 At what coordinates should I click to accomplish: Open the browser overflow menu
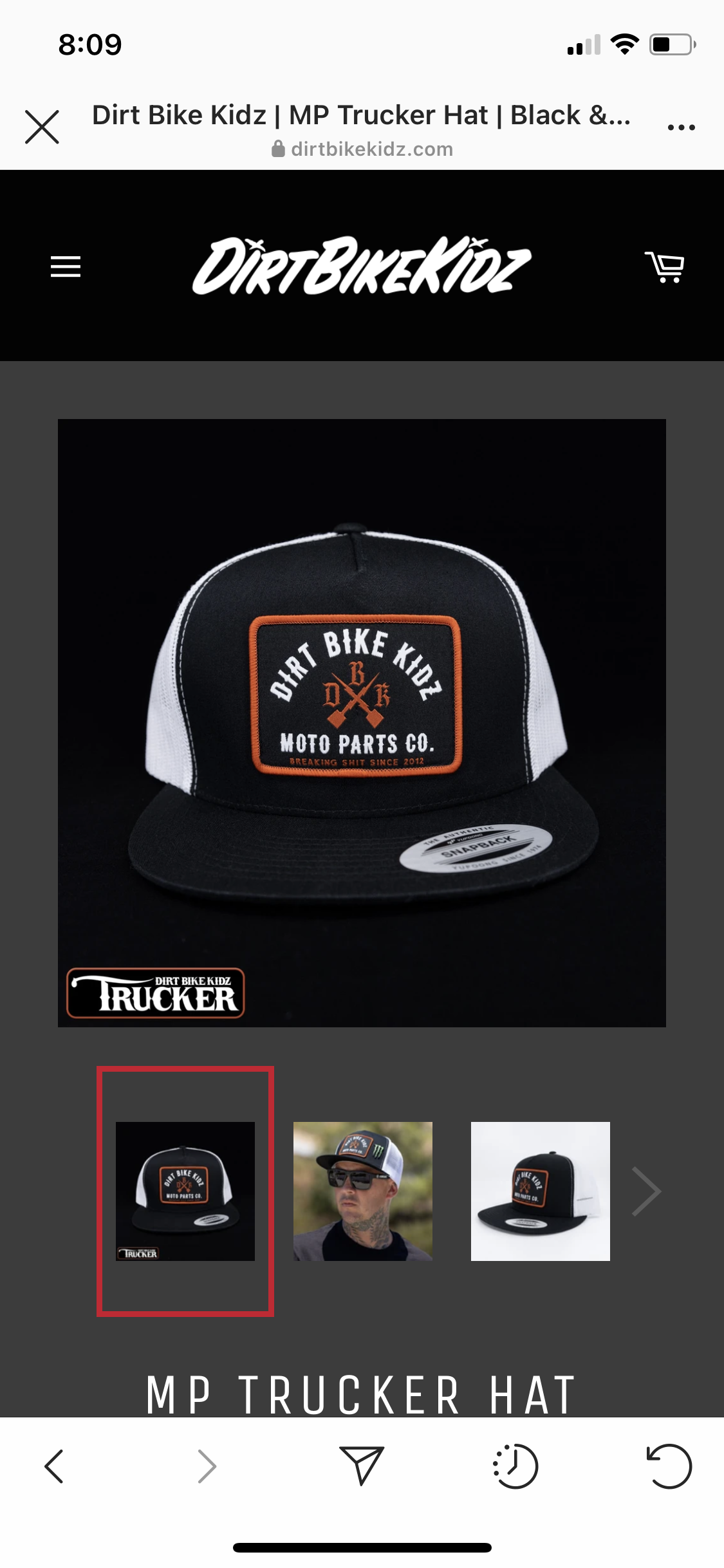pyautogui.click(x=681, y=127)
